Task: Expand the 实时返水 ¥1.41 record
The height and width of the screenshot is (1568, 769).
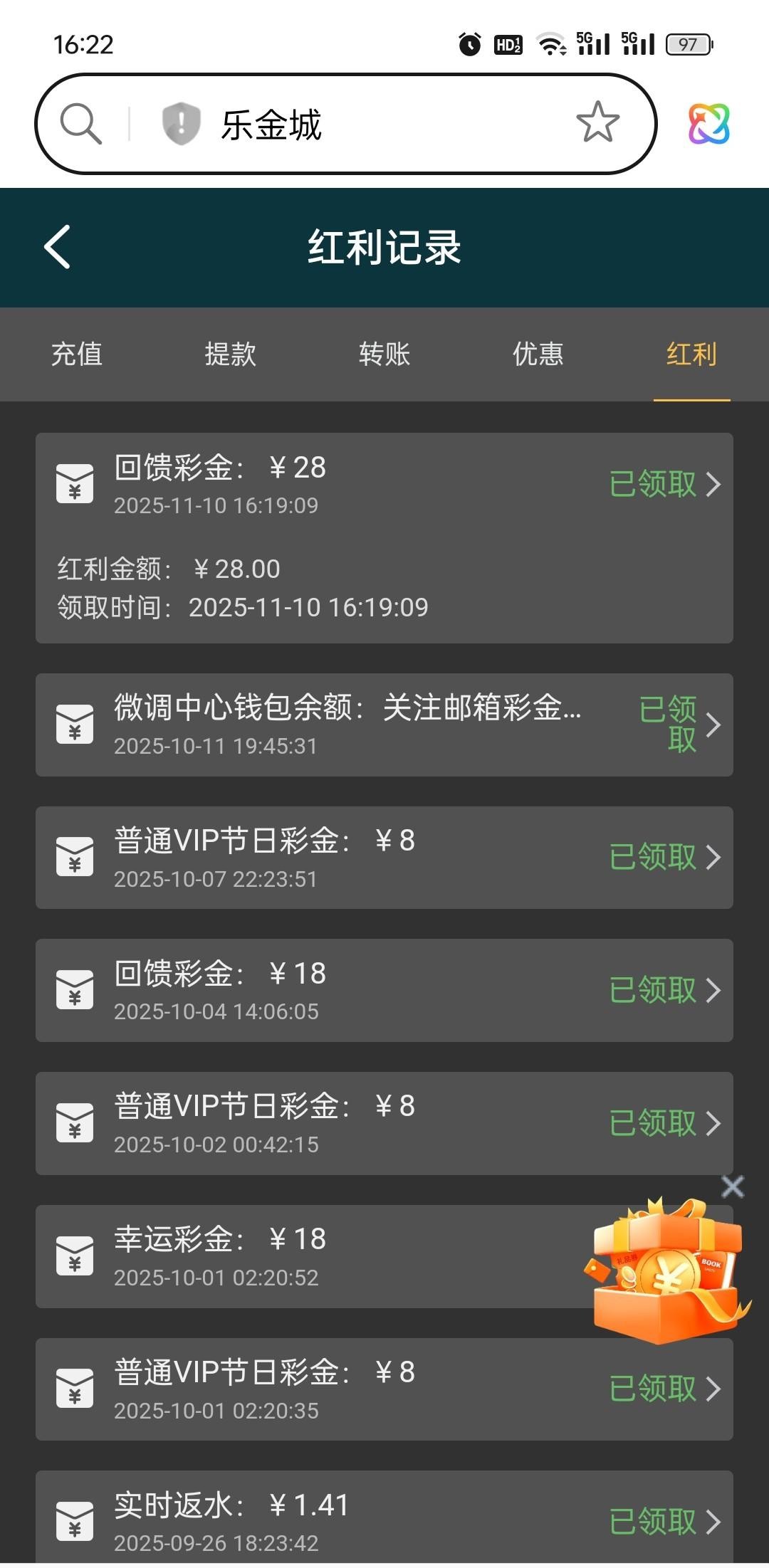Action: [384, 1520]
